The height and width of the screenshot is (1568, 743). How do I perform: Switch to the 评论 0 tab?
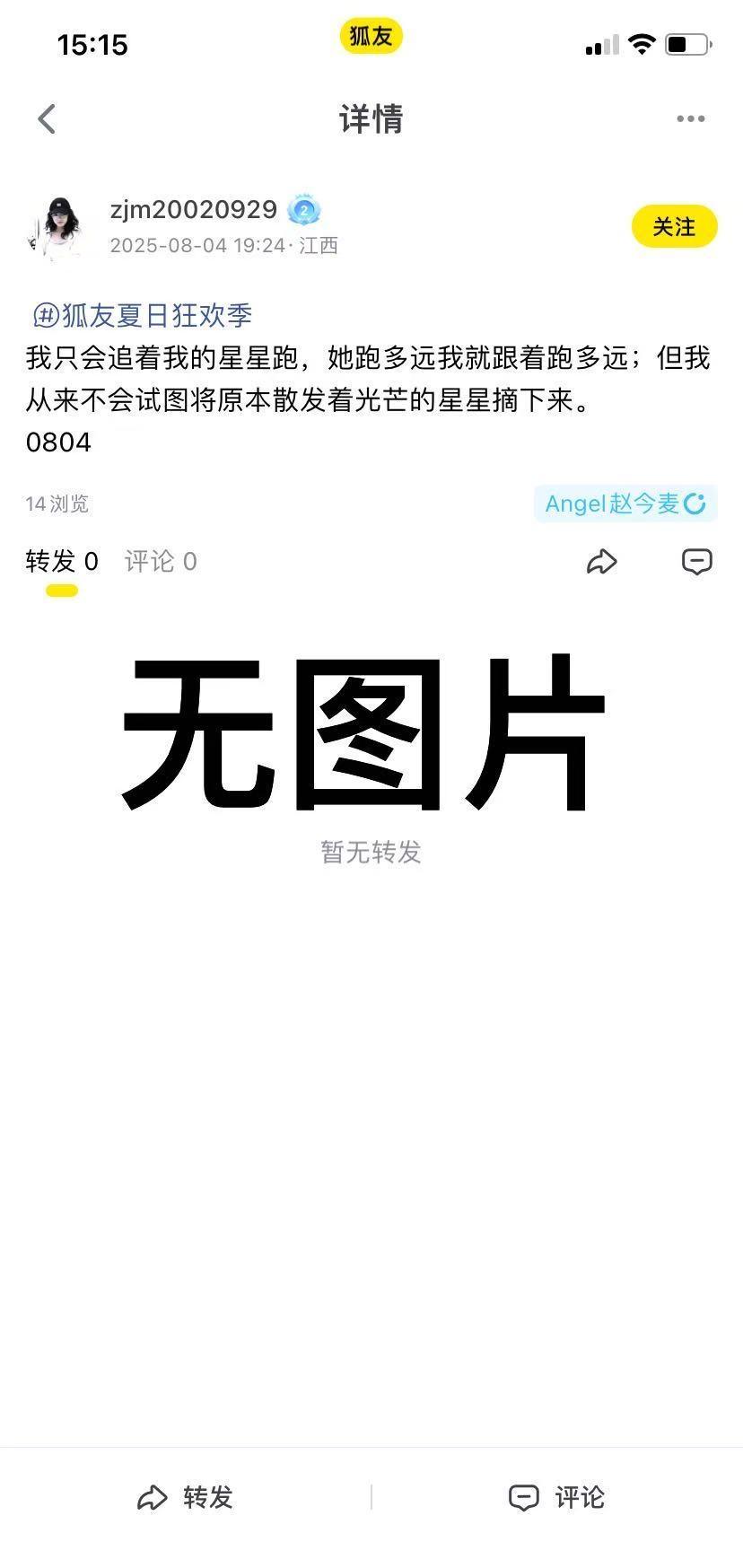(x=161, y=562)
